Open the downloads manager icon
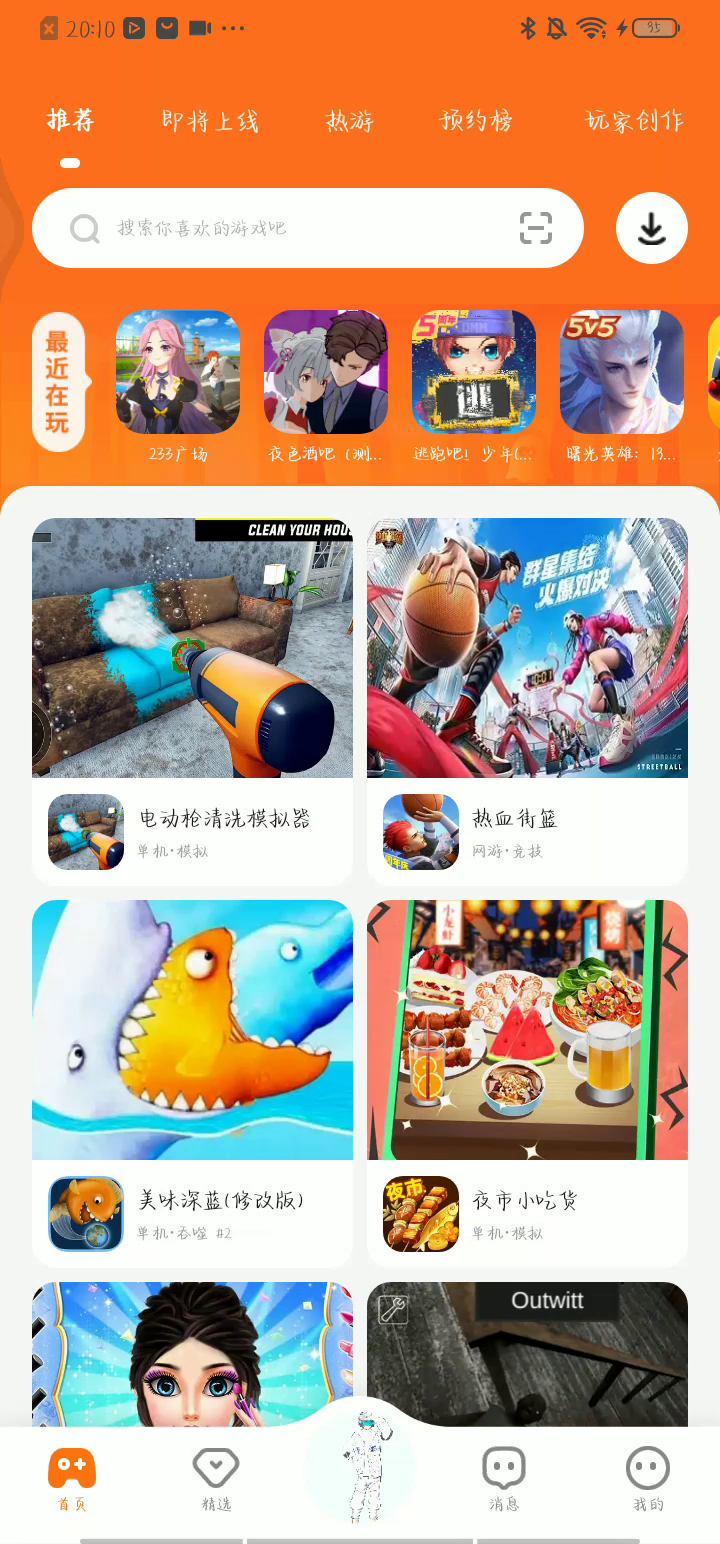 [x=652, y=228]
